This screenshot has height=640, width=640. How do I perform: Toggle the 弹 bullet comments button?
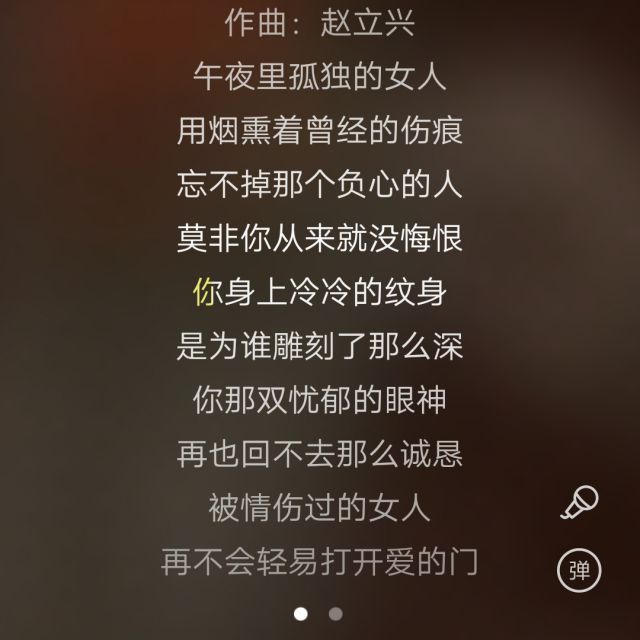point(578,569)
